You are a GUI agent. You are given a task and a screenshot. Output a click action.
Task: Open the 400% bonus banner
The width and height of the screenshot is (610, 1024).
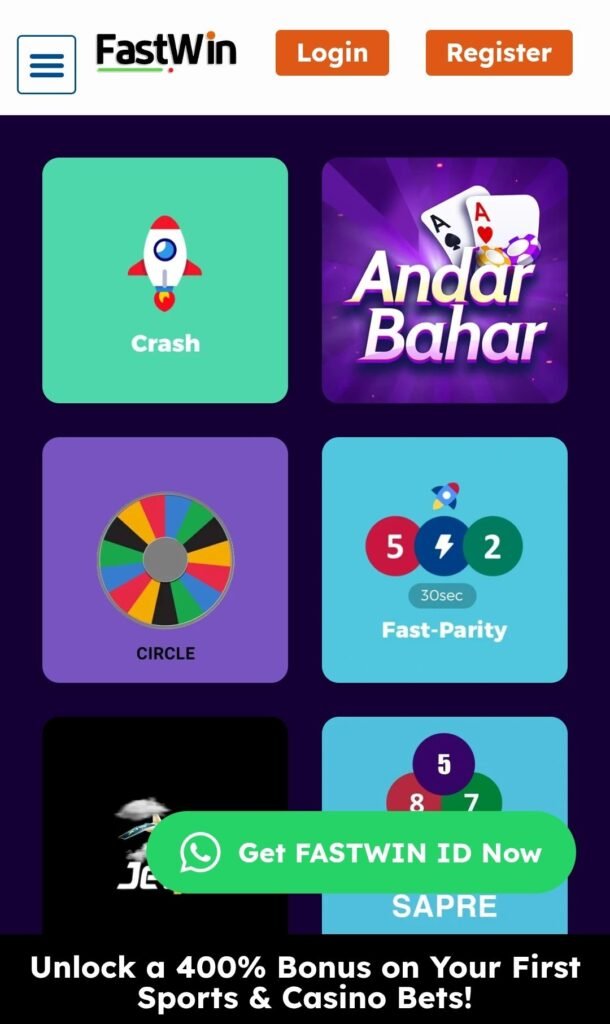[305, 981]
